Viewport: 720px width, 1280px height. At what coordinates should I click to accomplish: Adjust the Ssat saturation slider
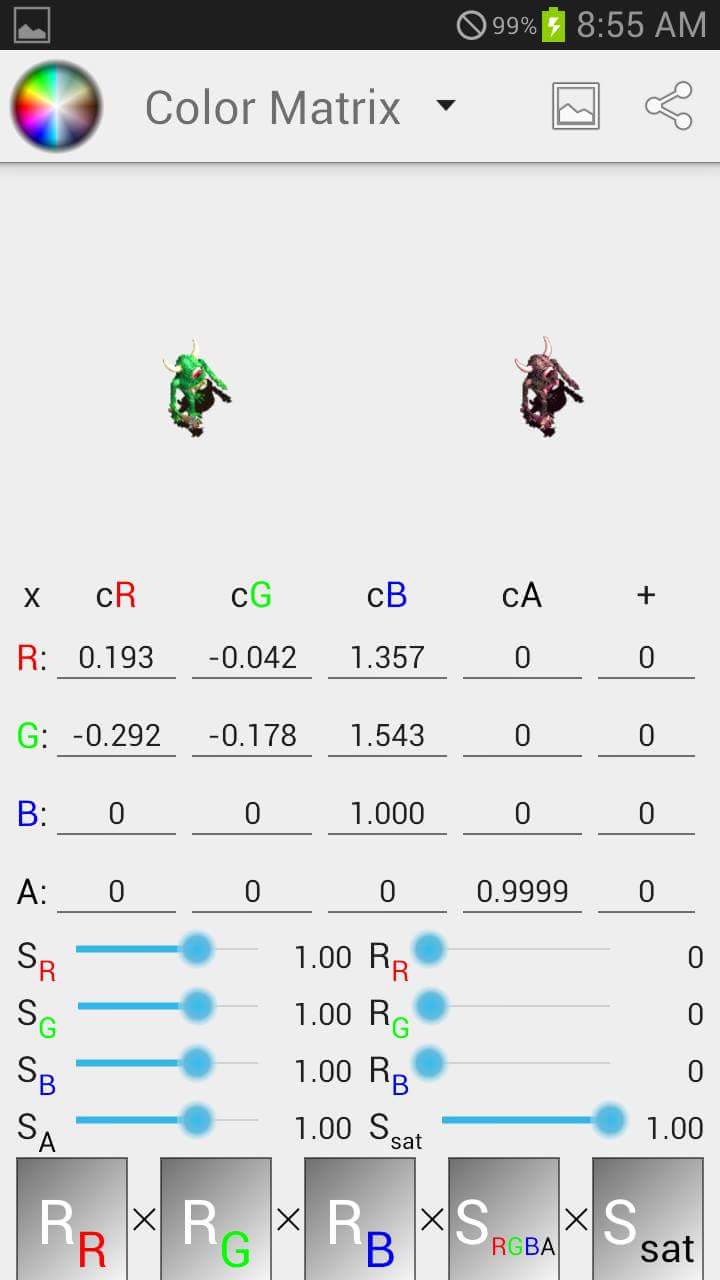click(x=609, y=1120)
